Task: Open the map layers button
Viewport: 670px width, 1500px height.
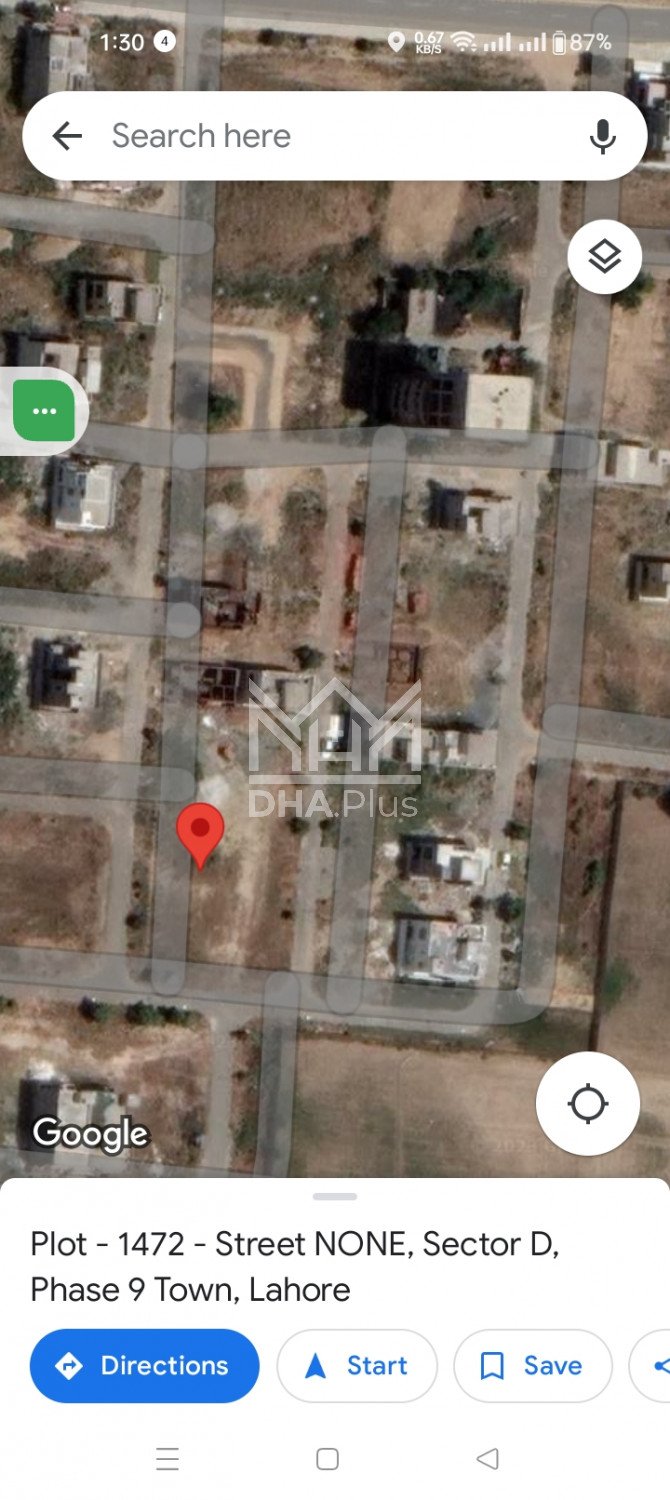Action: (604, 257)
